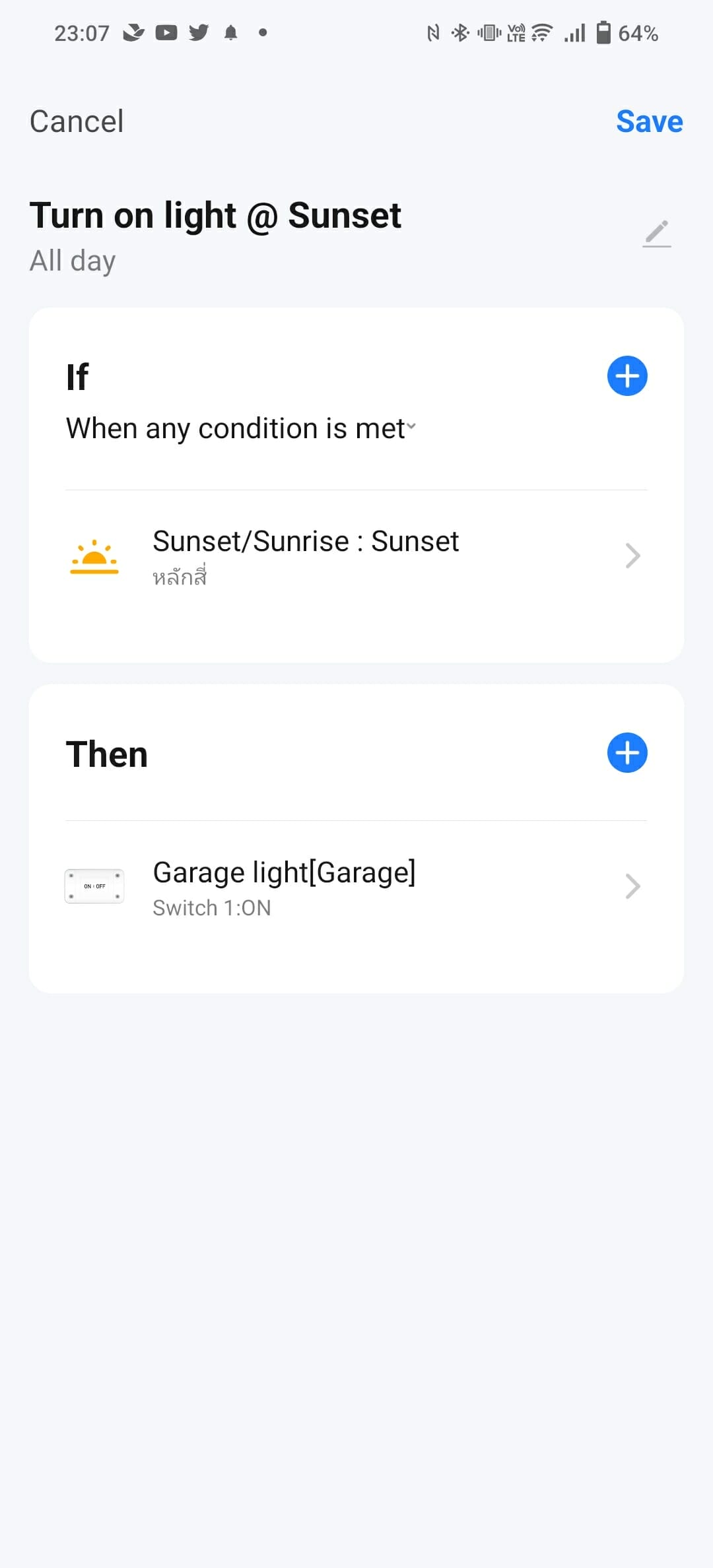Add a new condition in the If section
The height and width of the screenshot is (1568, 713).
point(627,376)
